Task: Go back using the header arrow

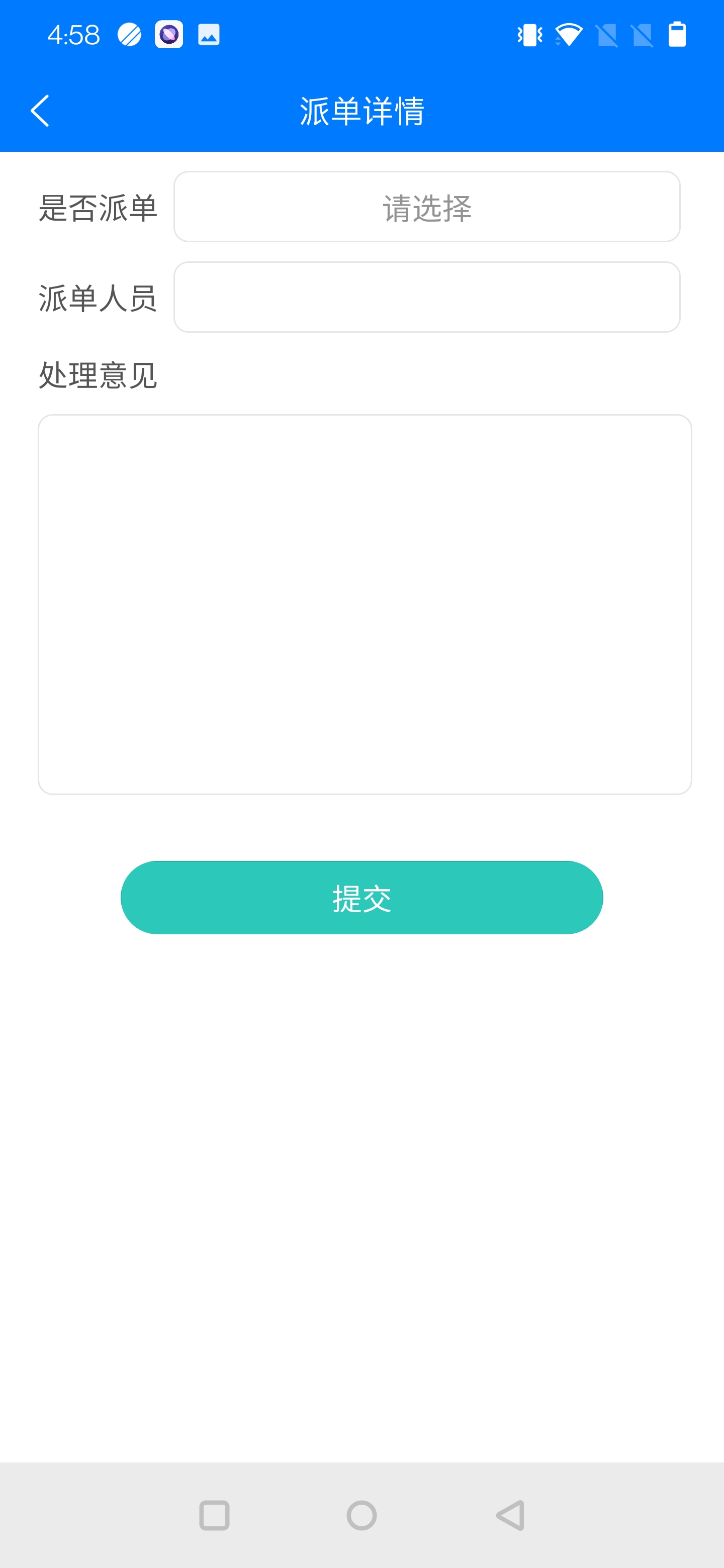Action: point(40,111)
